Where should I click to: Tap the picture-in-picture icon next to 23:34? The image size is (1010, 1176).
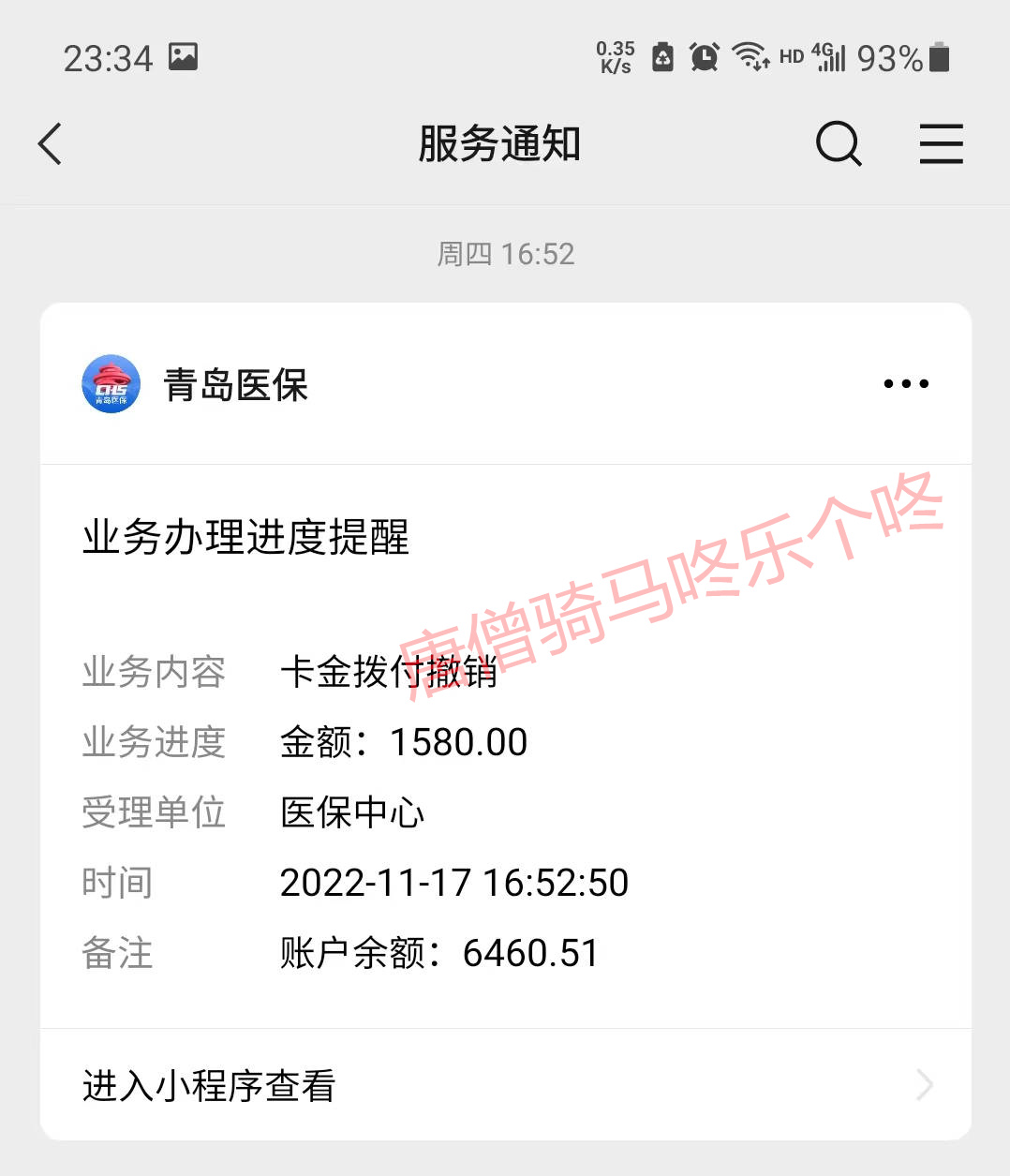tap(184, 56)
